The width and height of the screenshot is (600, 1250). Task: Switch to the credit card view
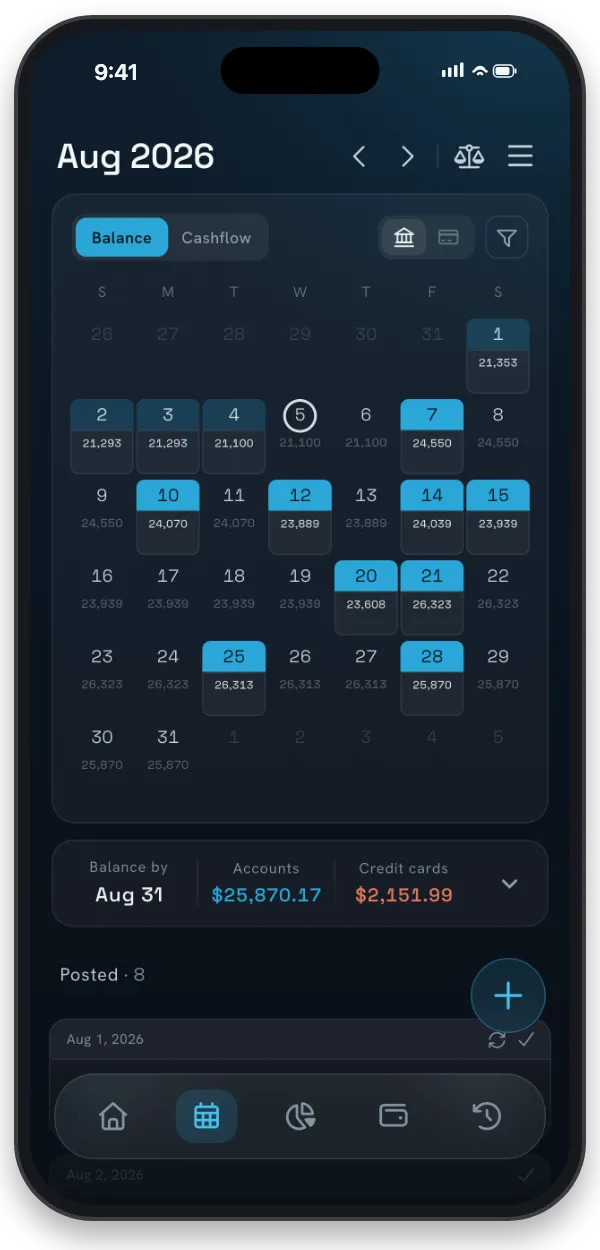[449, 238]
